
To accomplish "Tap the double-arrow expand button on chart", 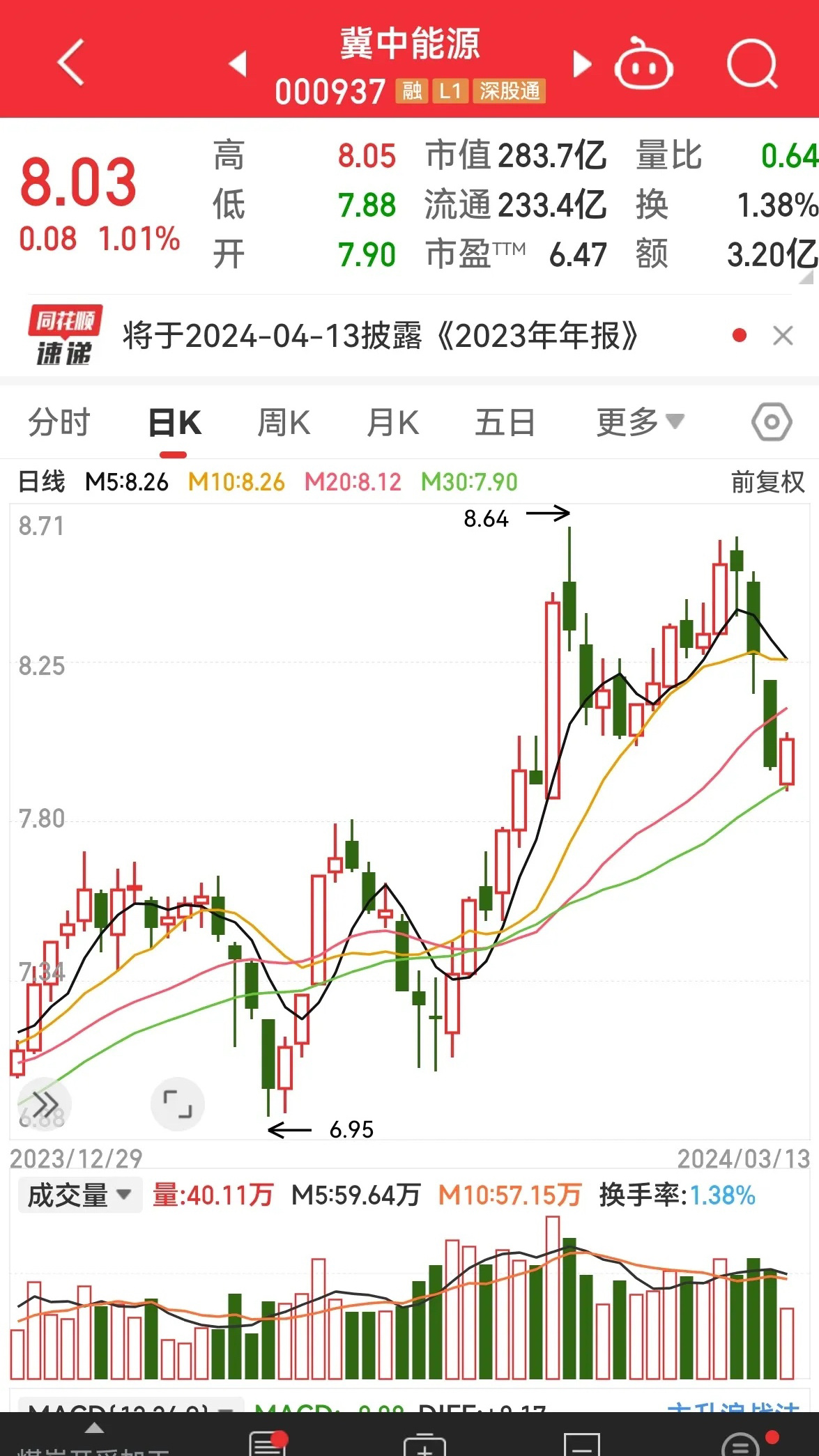I will (x=43, y=1104).
